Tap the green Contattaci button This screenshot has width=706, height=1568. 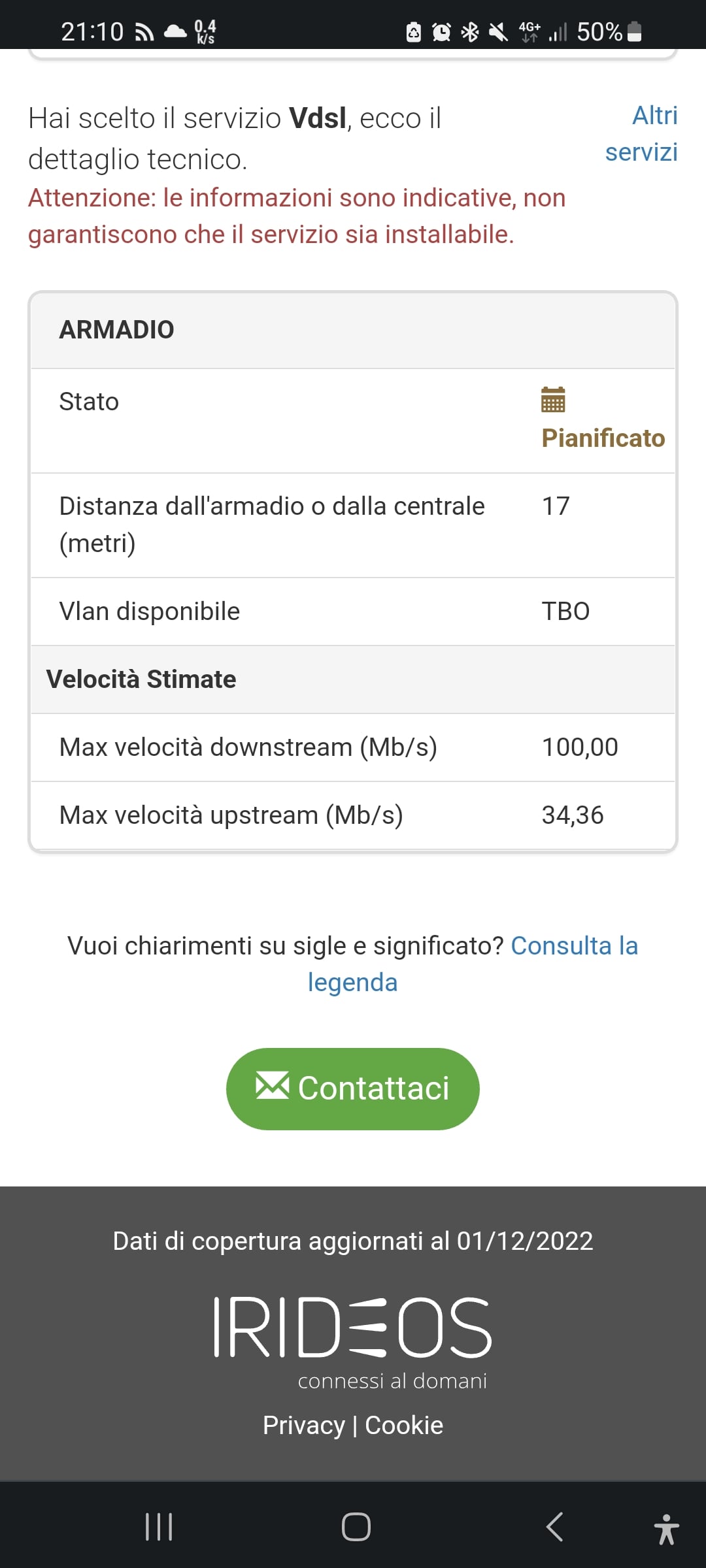click(x=353, y=1089)
